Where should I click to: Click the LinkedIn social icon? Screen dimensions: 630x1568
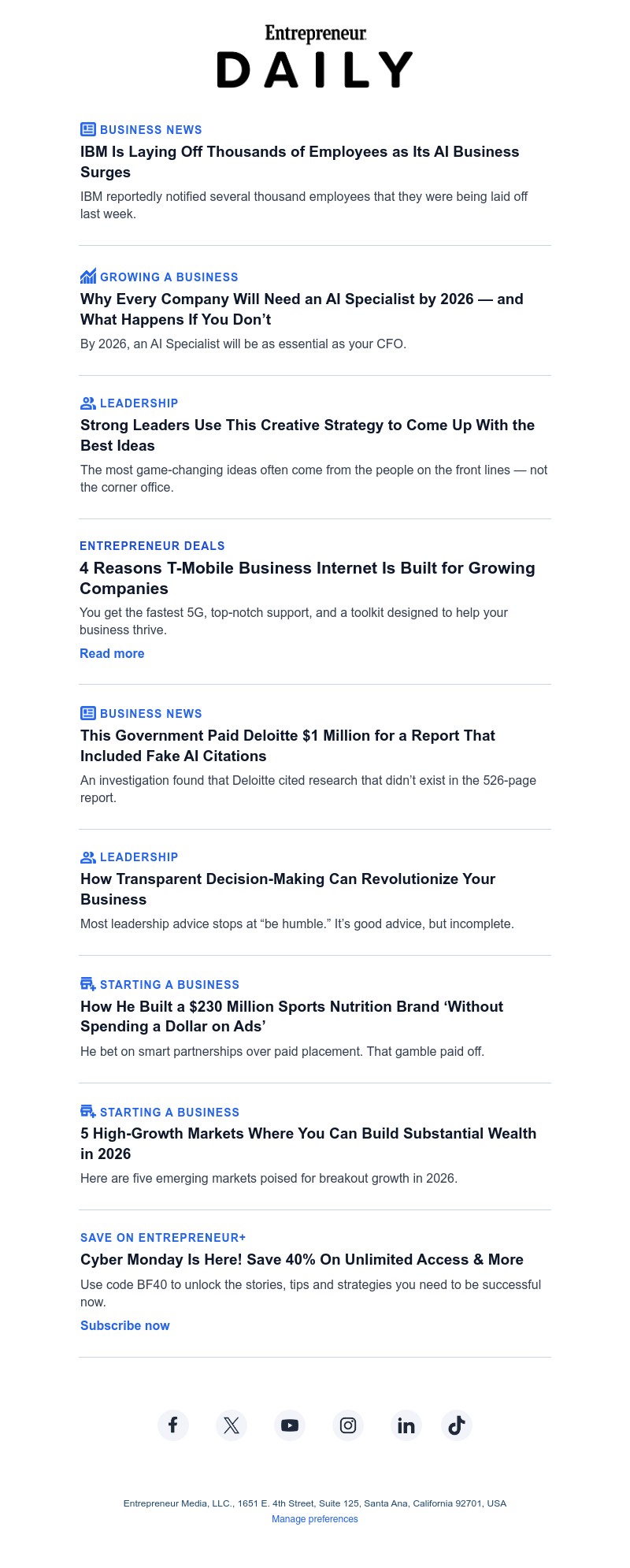tap(406, 1425)
